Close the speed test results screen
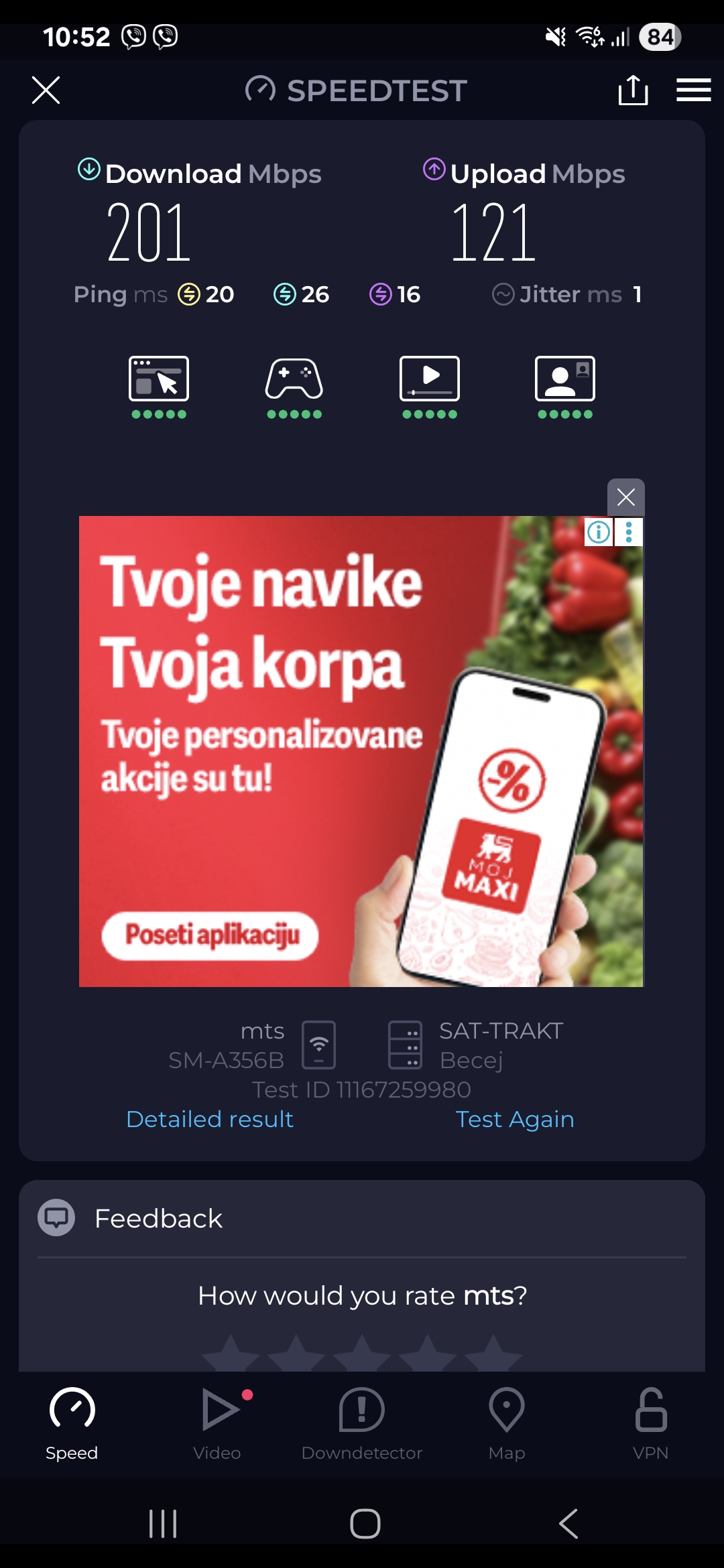This screenshot has height=1568, width=724. [46, 90]
